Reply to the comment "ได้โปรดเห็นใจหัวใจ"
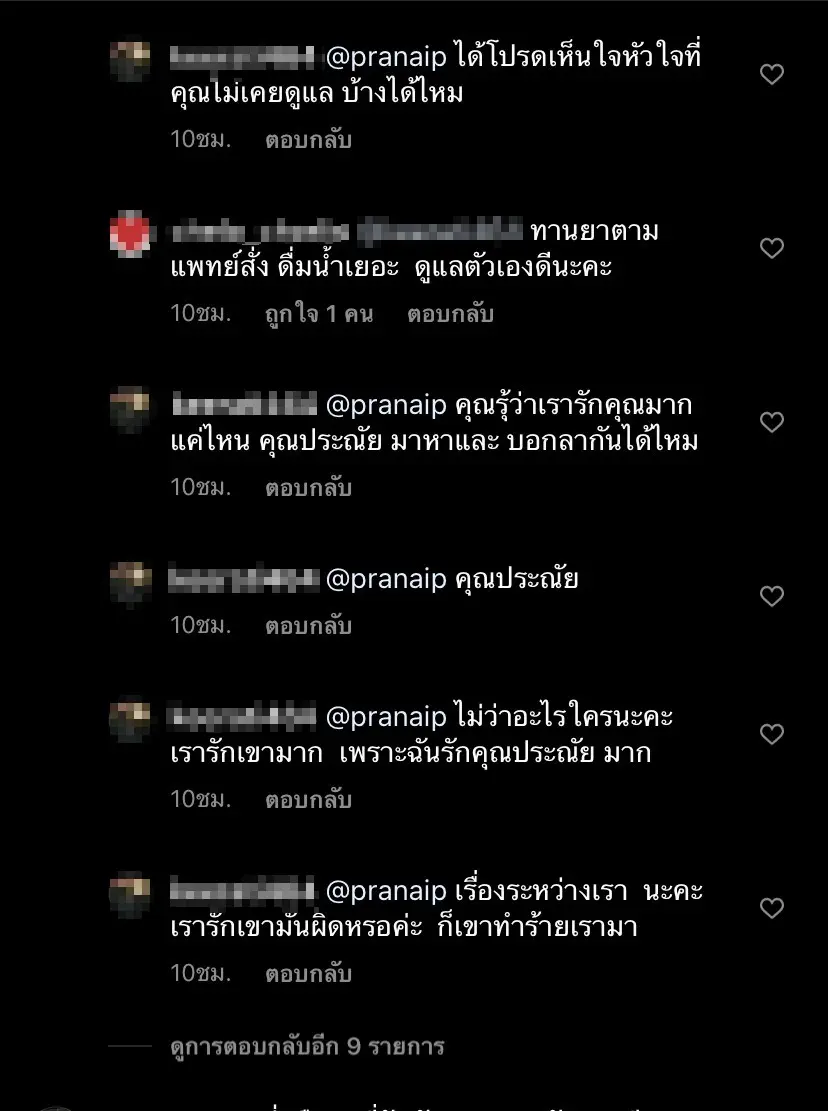Viewport: 828px width, 1111px height. point(308,140)
